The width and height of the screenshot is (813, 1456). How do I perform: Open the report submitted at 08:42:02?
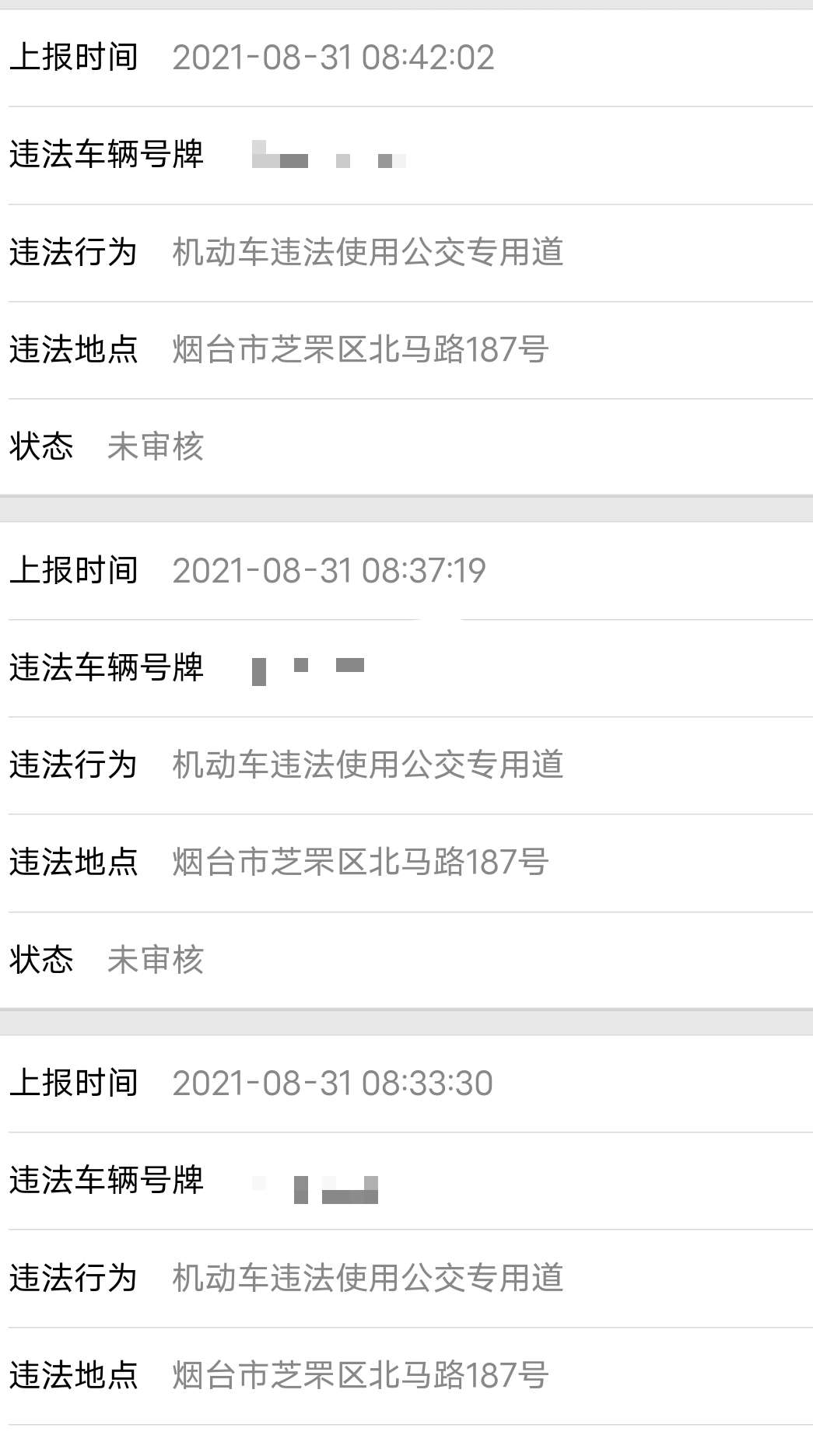(x=406, y=252)
